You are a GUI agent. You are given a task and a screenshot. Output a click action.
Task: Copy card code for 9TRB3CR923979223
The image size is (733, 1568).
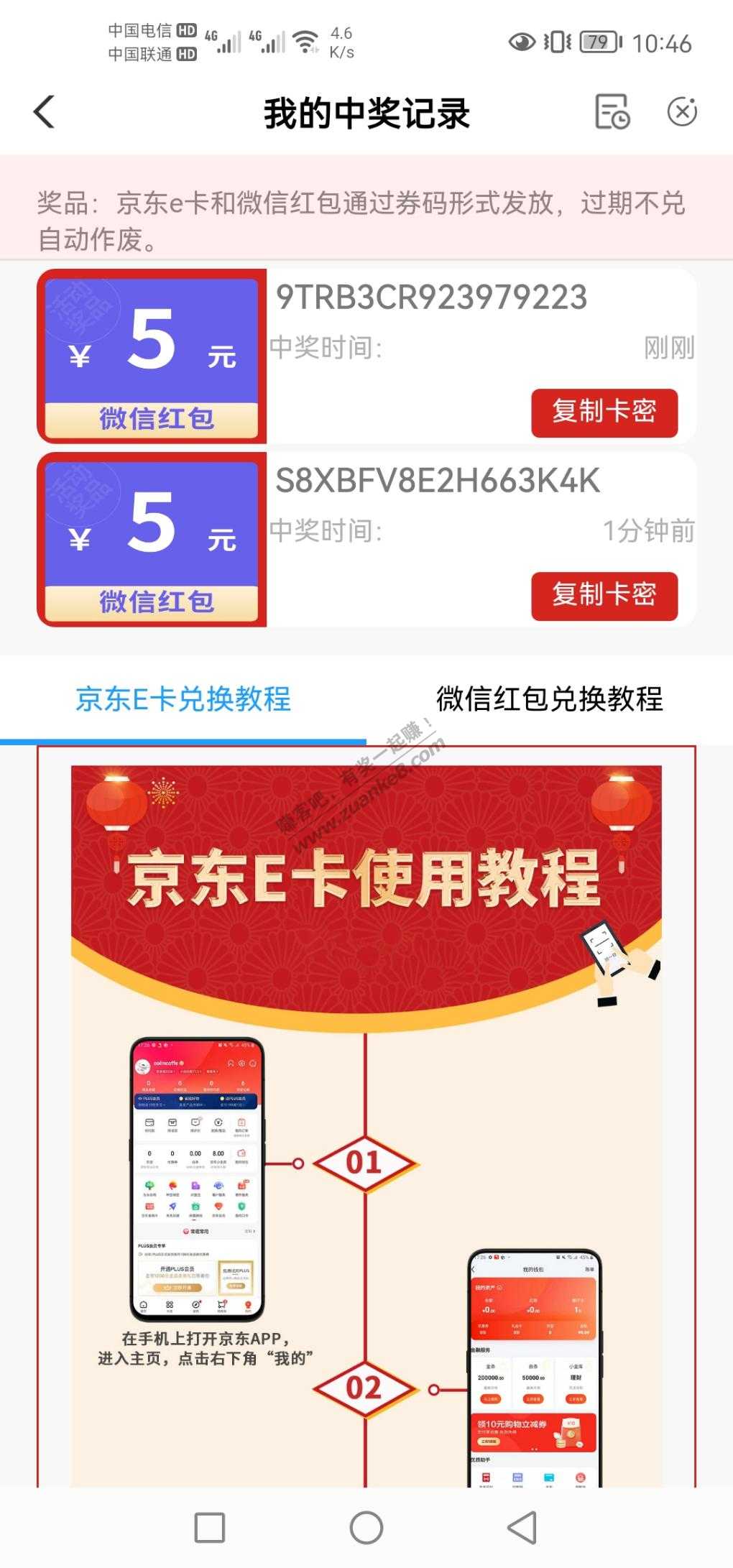pos(604,412)
